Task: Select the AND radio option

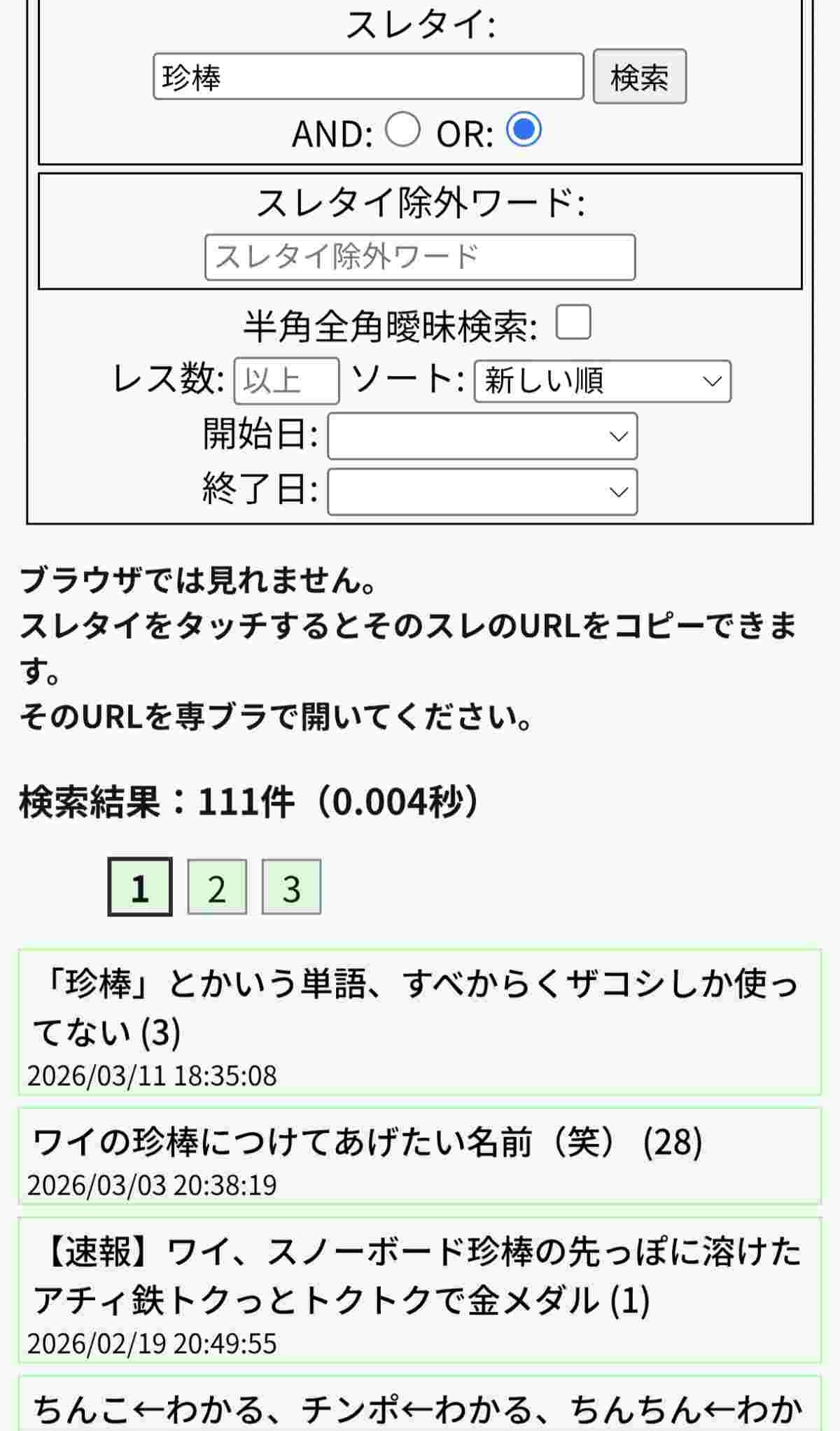Action: point(403,130)
